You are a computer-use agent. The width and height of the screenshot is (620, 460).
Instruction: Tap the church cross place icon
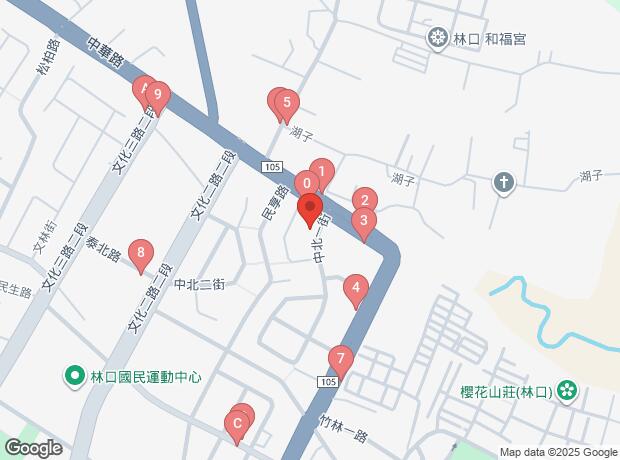coord(505,182)
